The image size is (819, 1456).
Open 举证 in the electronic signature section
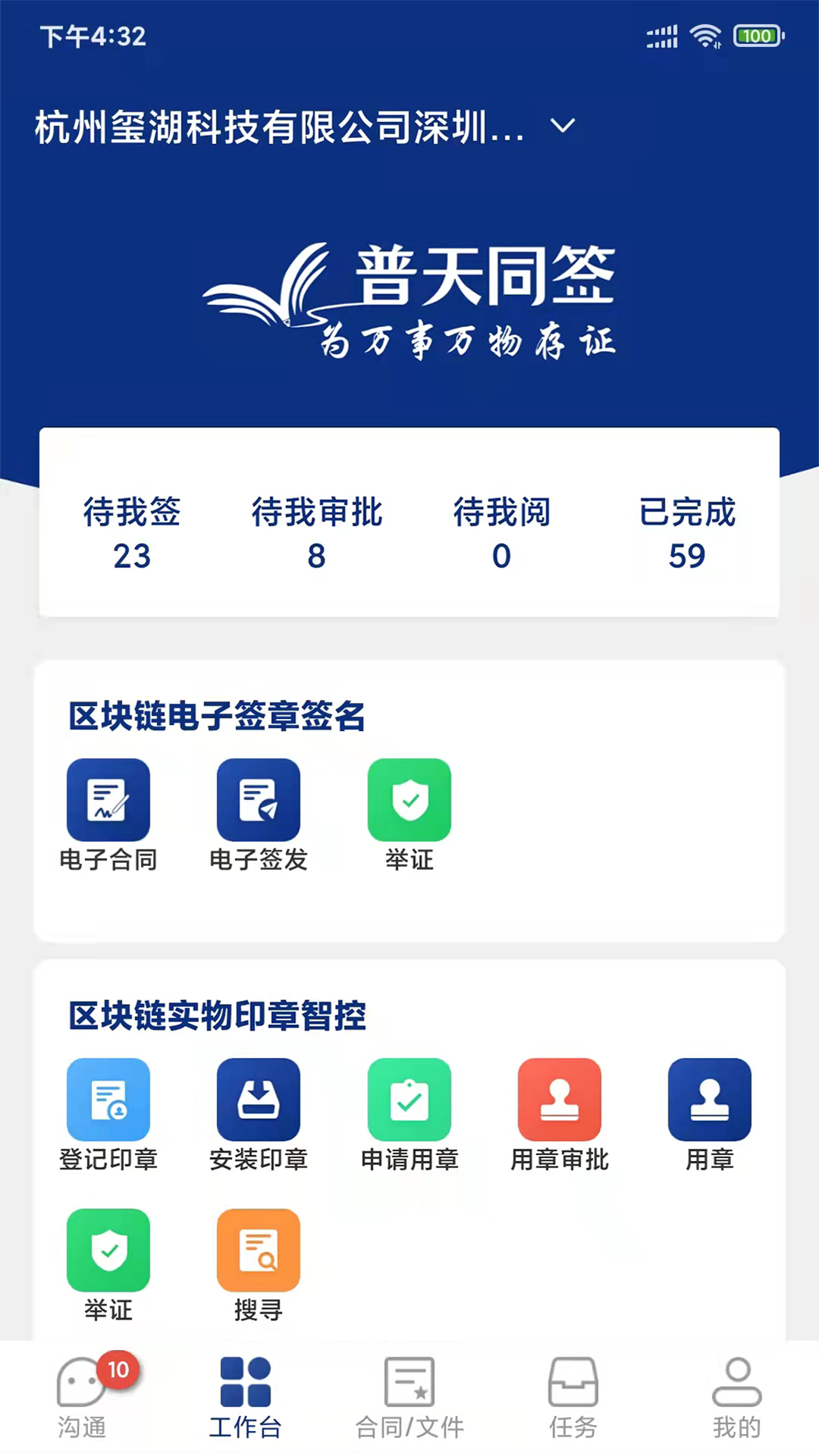tap(409, 815)
